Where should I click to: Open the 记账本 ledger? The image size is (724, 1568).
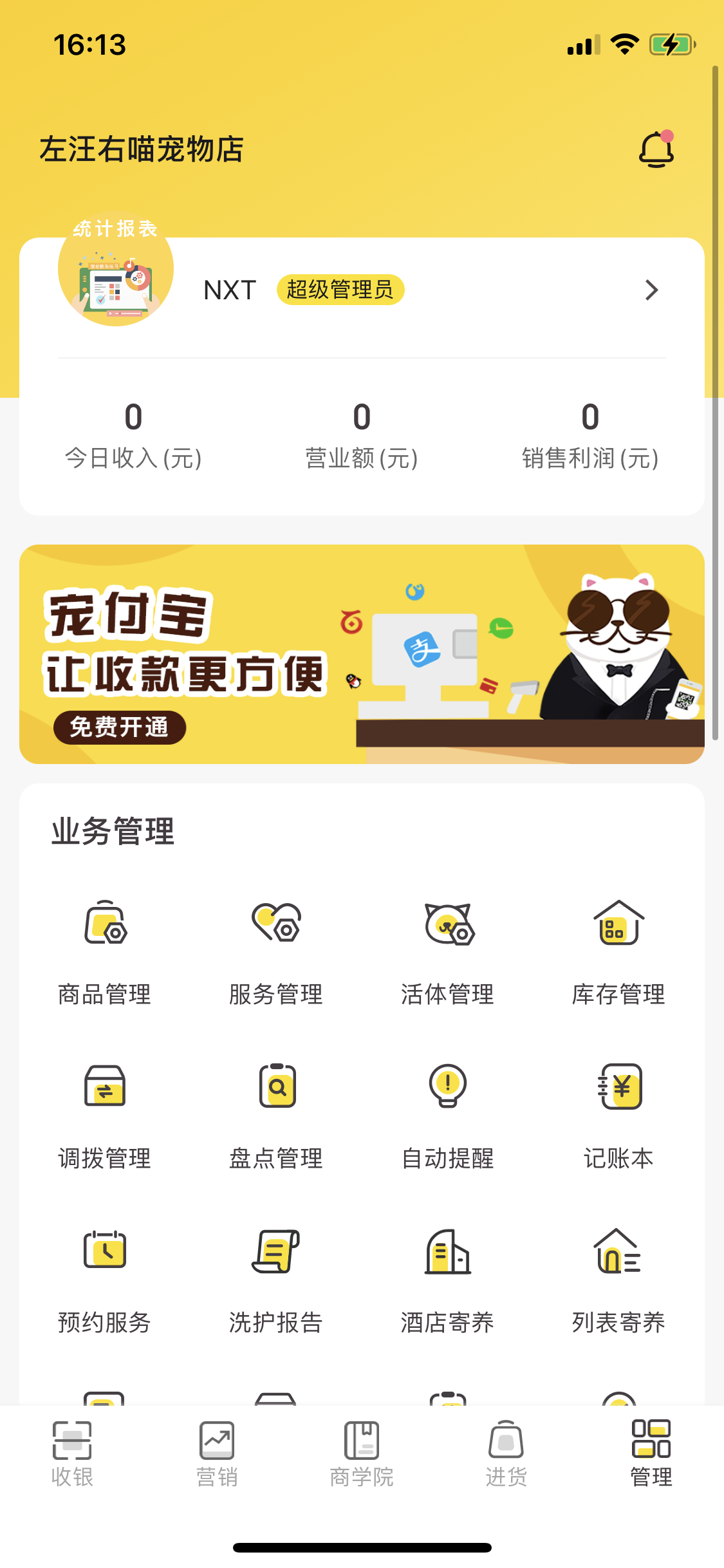pyautogui.click(x=618, y=1115)
